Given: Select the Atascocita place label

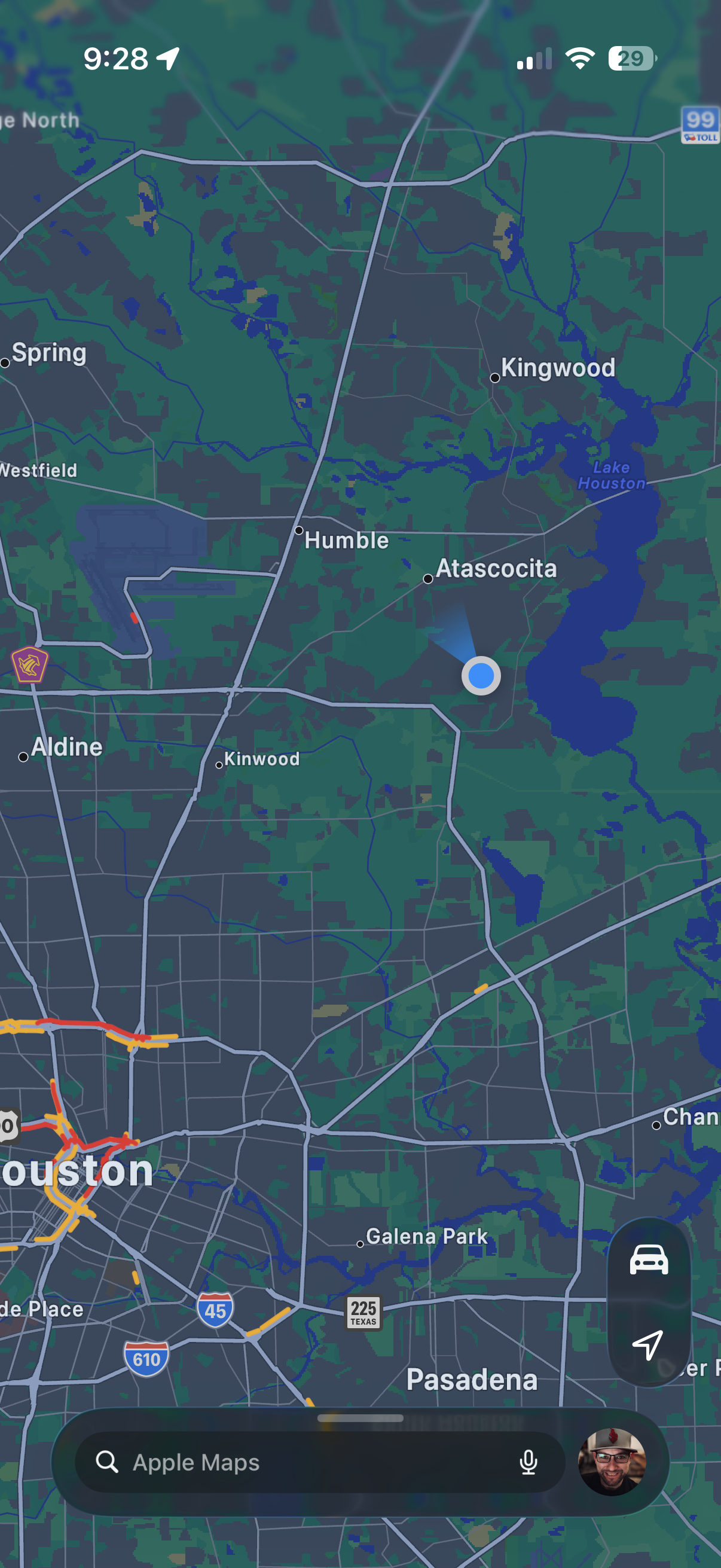Looking at the screenshot, I should point(496,569).
